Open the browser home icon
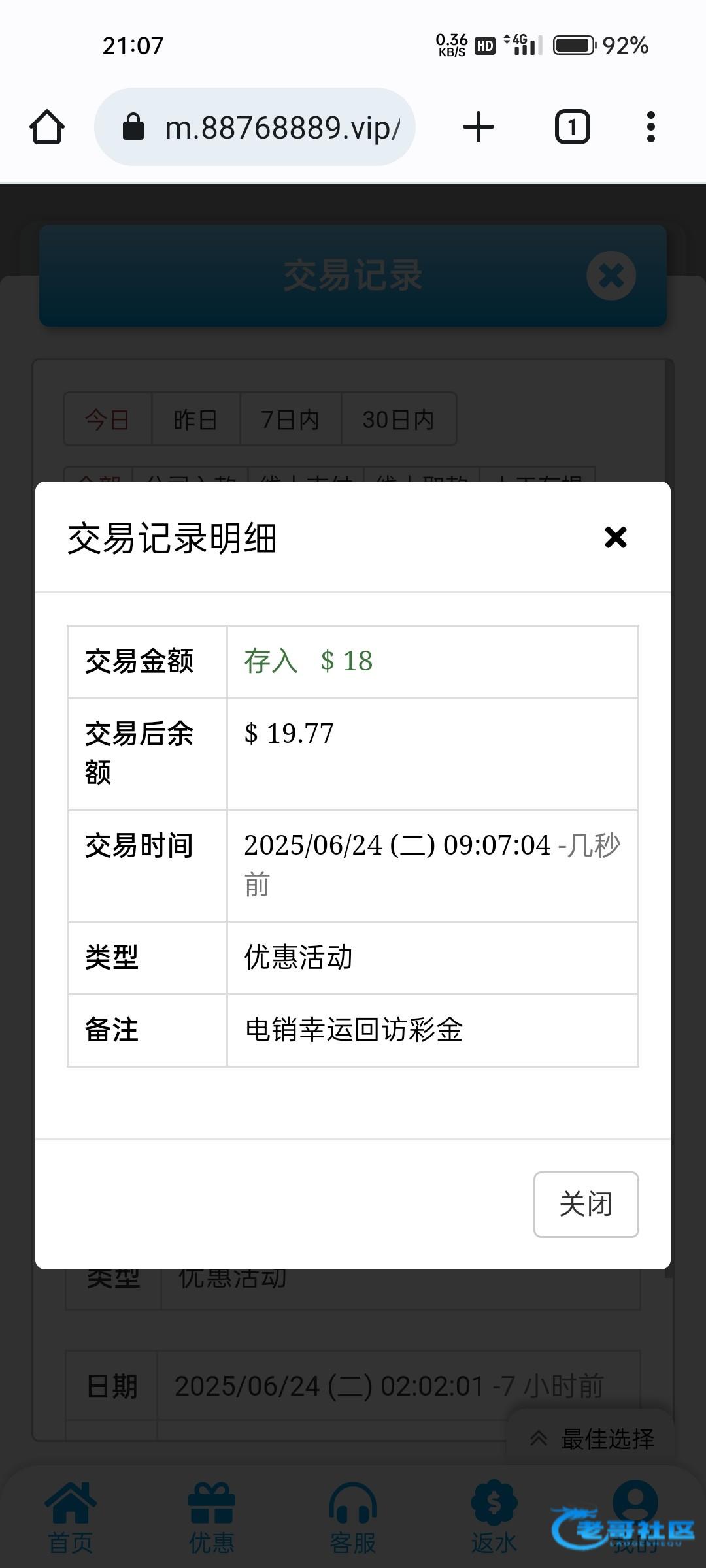 (47, 127)
